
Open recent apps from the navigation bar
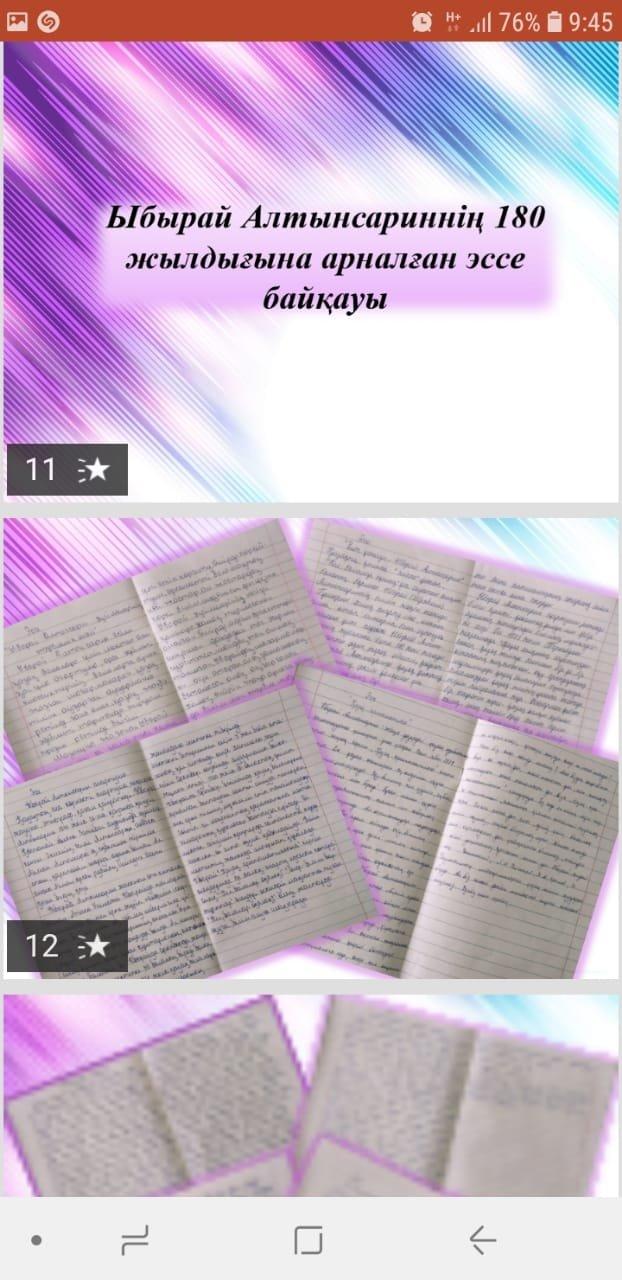coord(135,1241)
